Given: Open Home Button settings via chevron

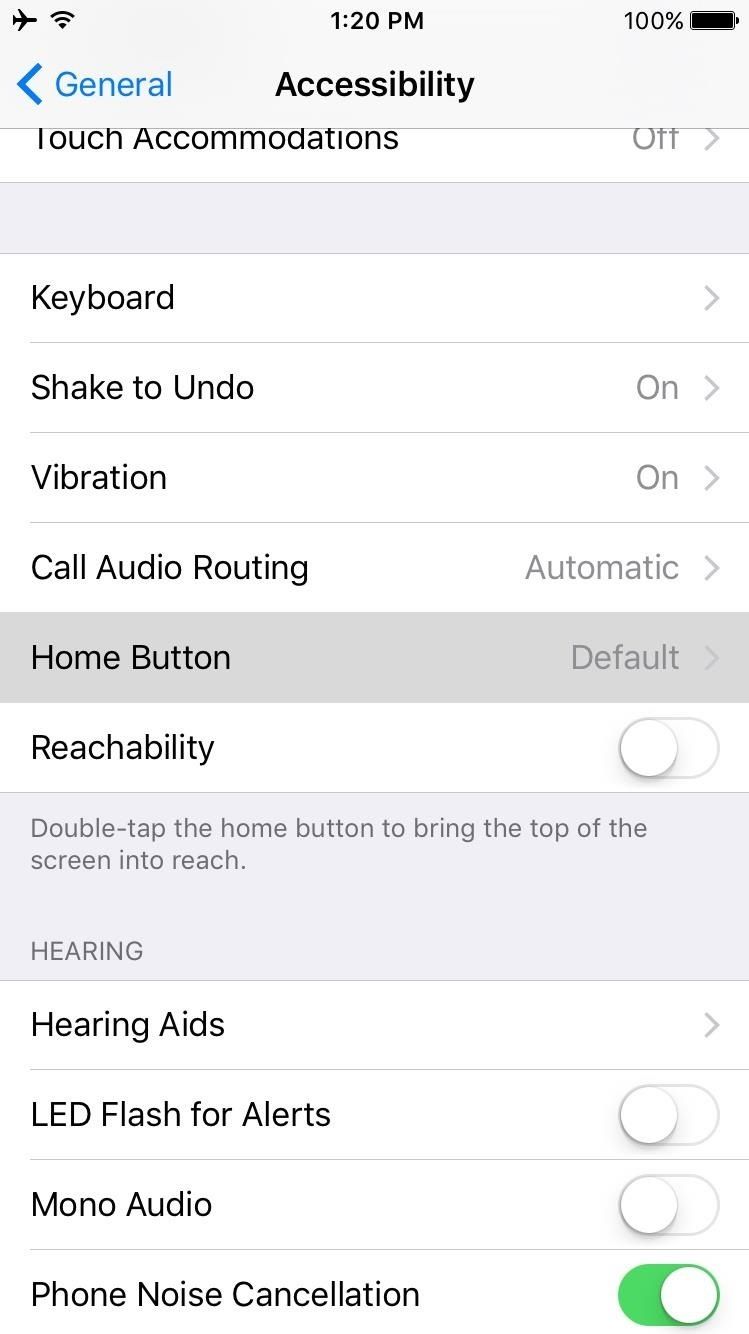Looking at the screenshot, I should (x=711, y=657).
